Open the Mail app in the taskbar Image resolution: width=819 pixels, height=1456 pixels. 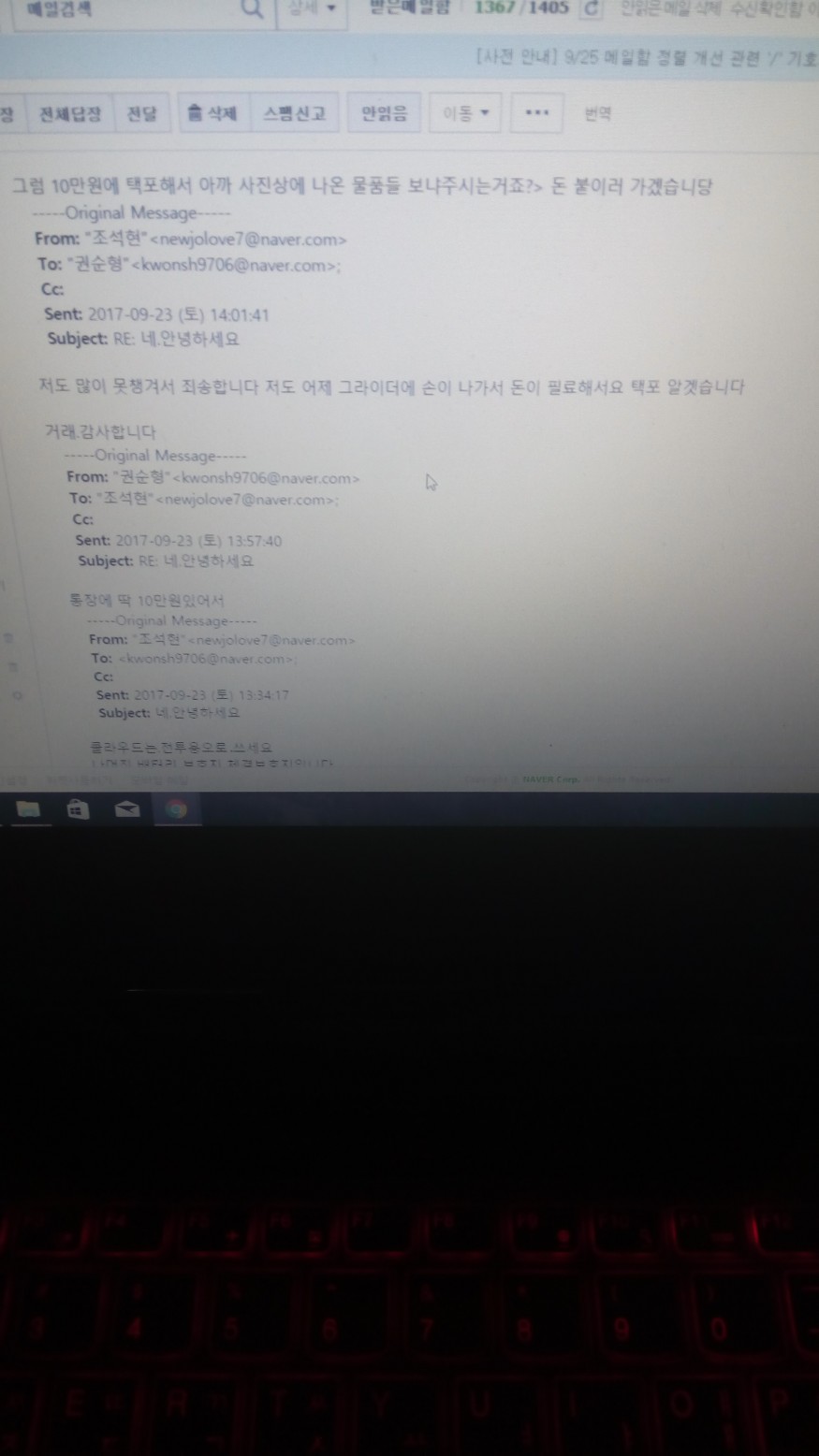coord(127,809)
